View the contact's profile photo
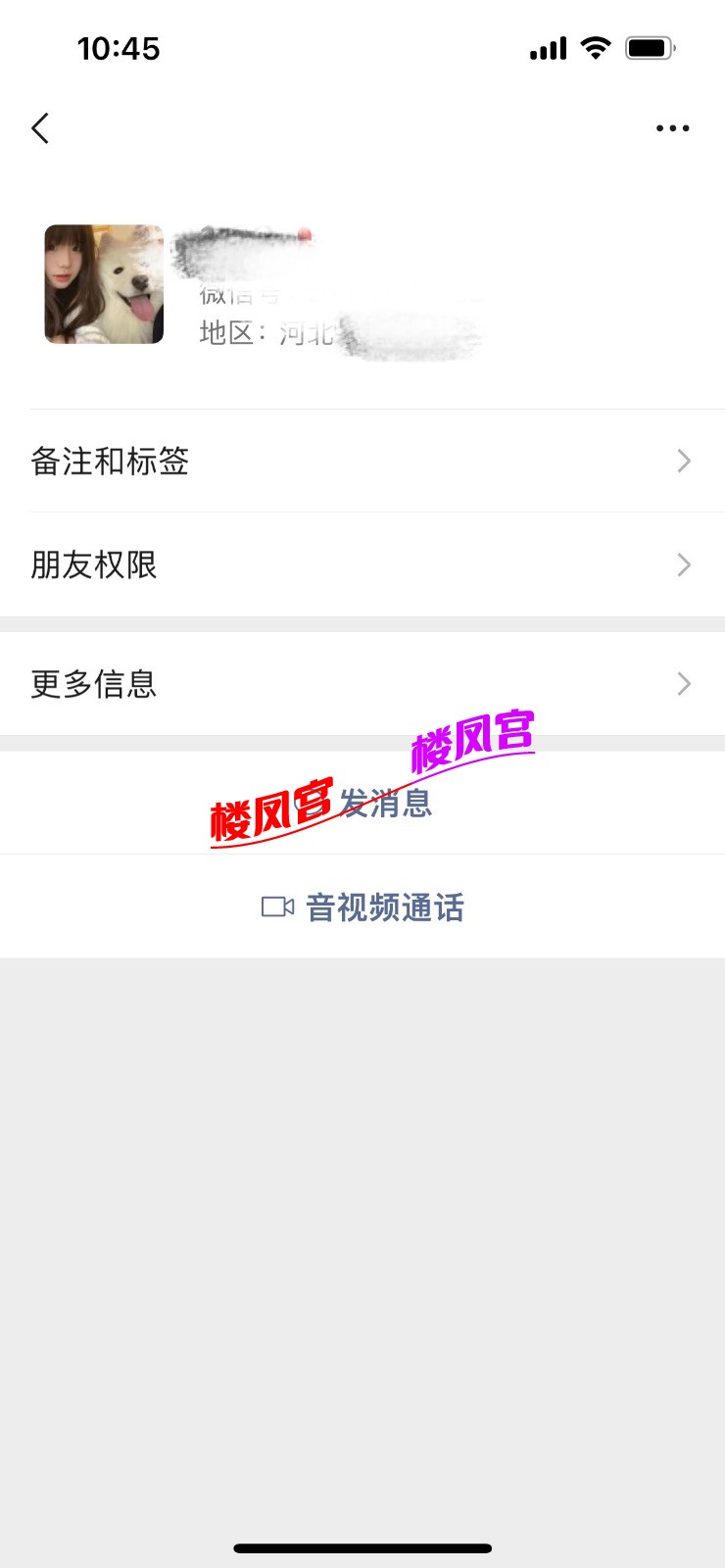 coord(104,284)
